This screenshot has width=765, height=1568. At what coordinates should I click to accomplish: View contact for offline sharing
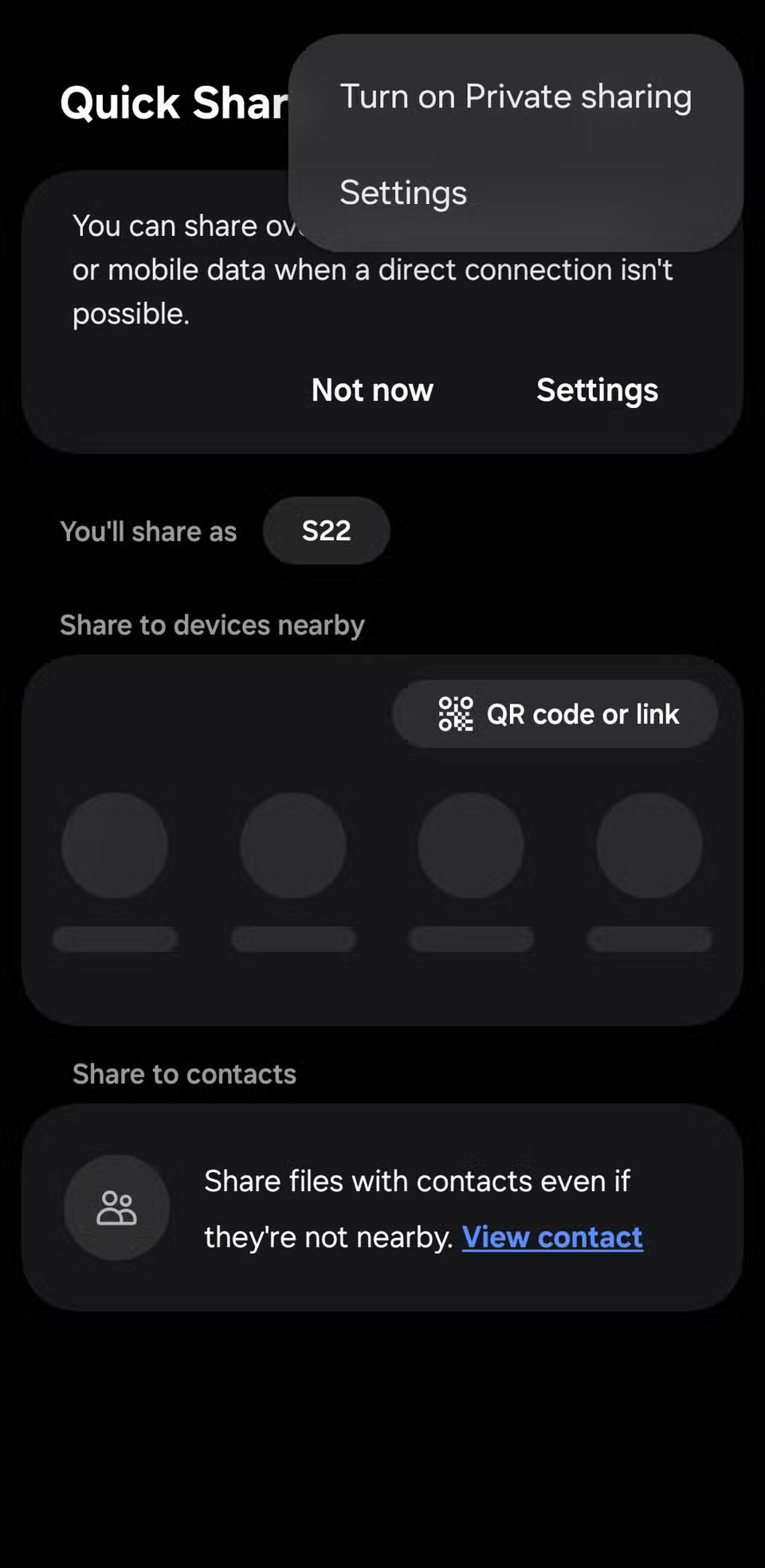tap(552, 1237)
